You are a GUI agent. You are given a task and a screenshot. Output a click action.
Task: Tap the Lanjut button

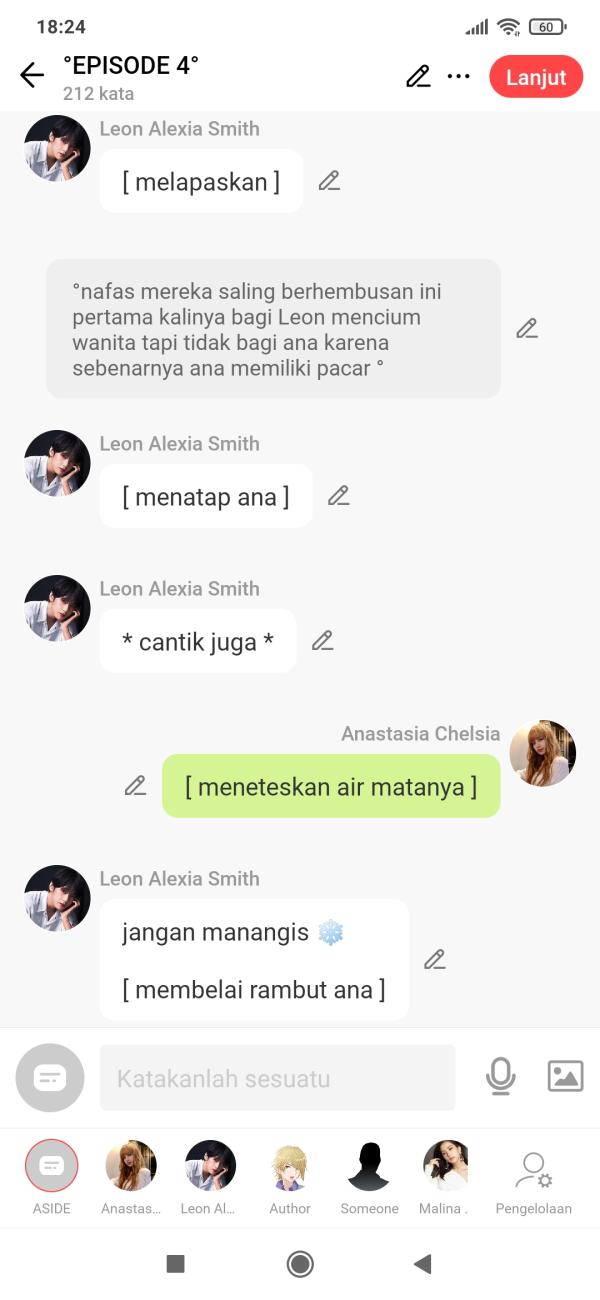536,77
